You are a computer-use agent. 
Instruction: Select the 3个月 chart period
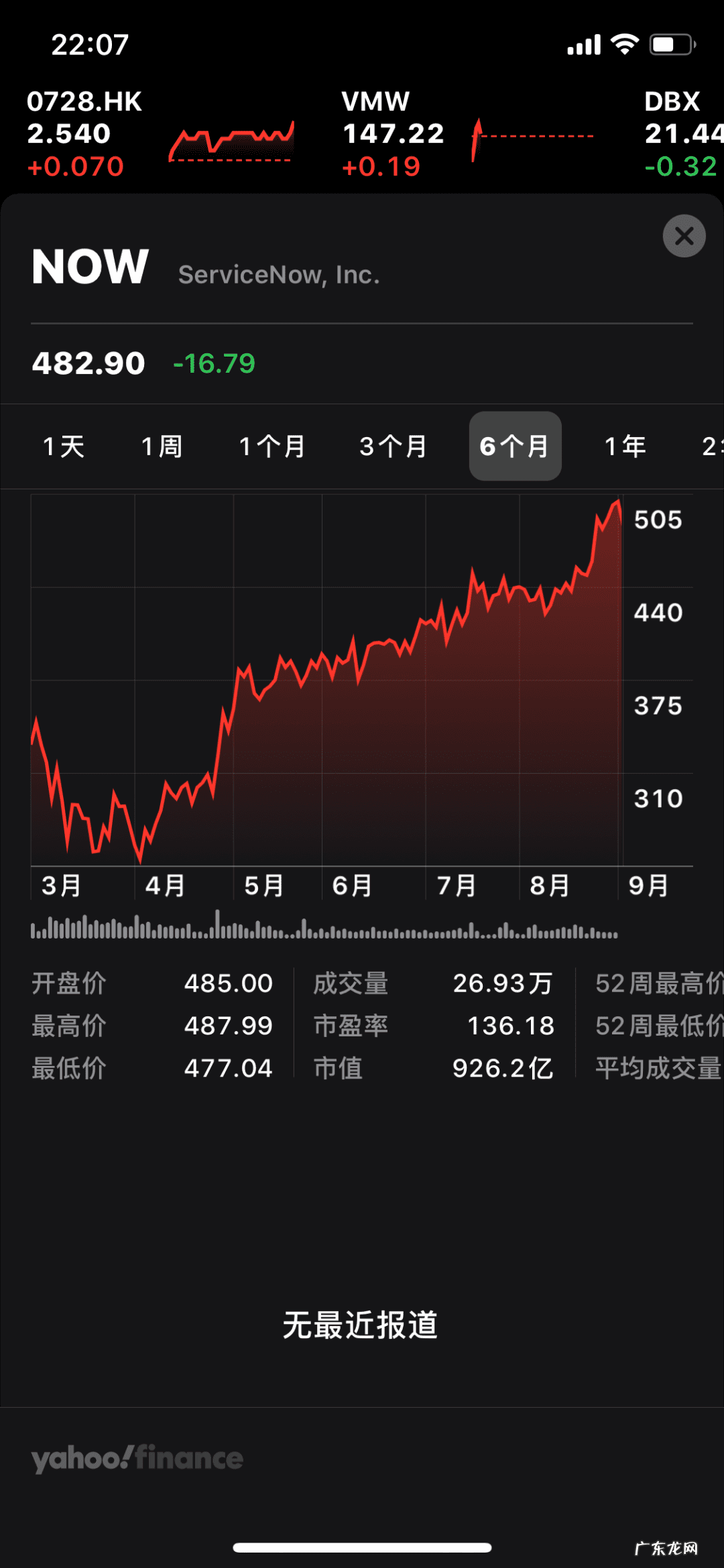(x=393, y=446)
